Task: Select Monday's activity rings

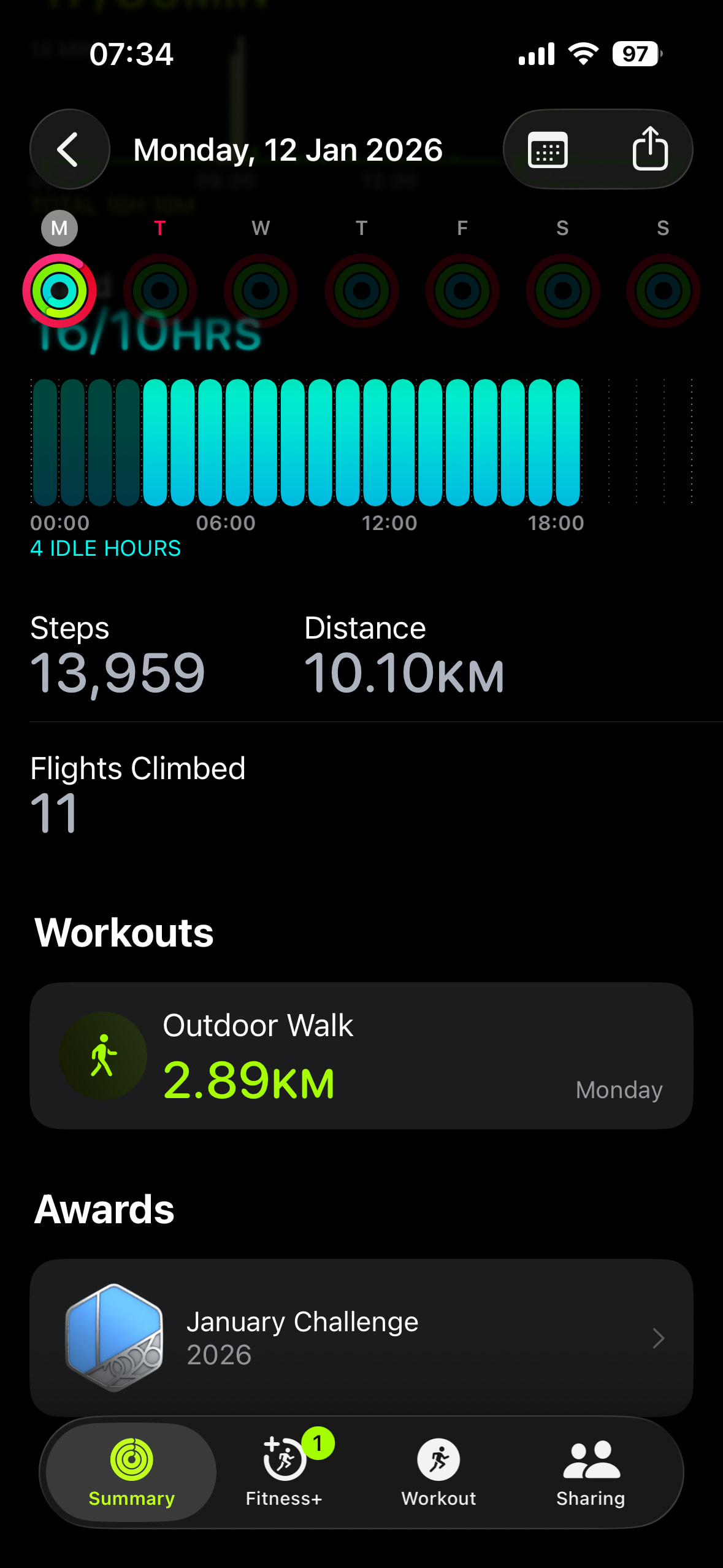Action: click(x=59, y=290)
